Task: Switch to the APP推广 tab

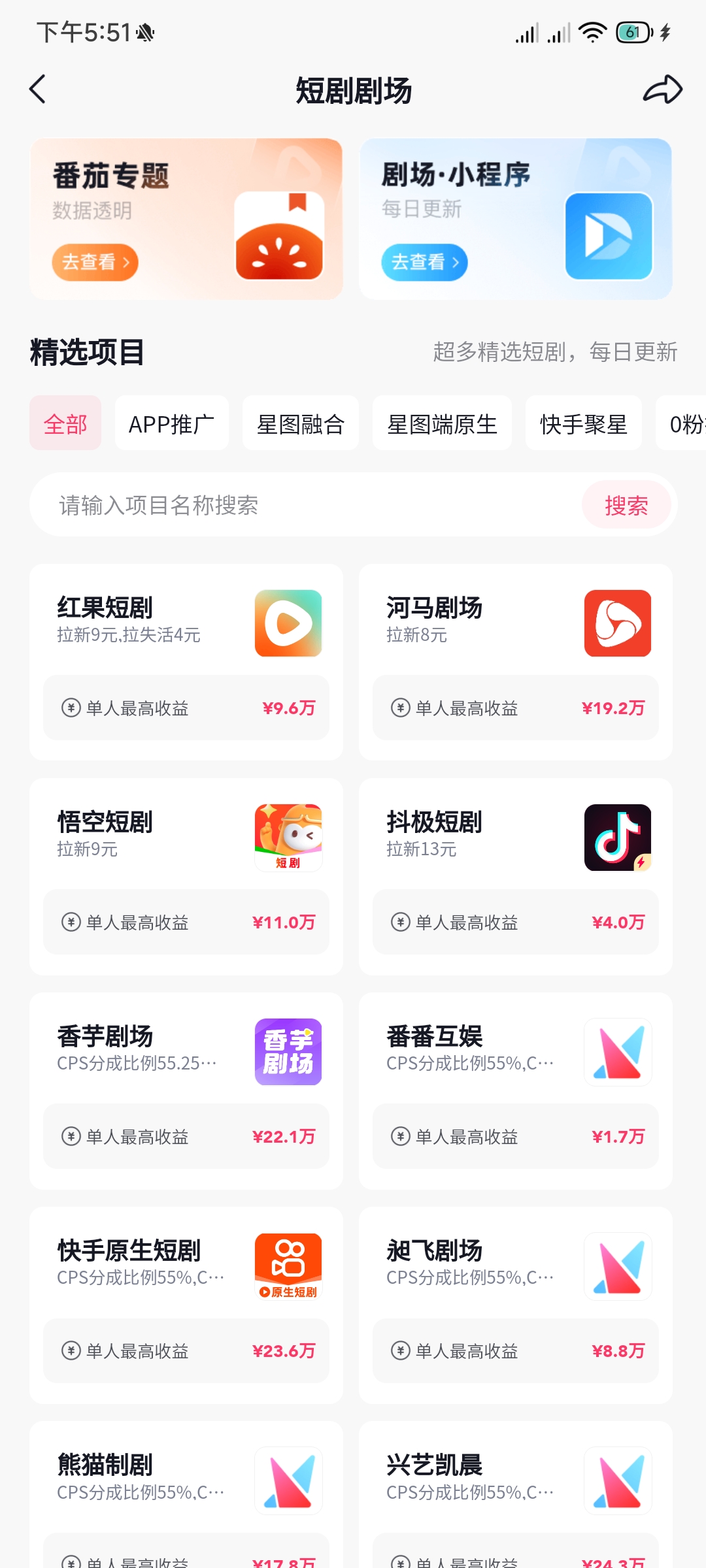Action: tap(171, 423)
